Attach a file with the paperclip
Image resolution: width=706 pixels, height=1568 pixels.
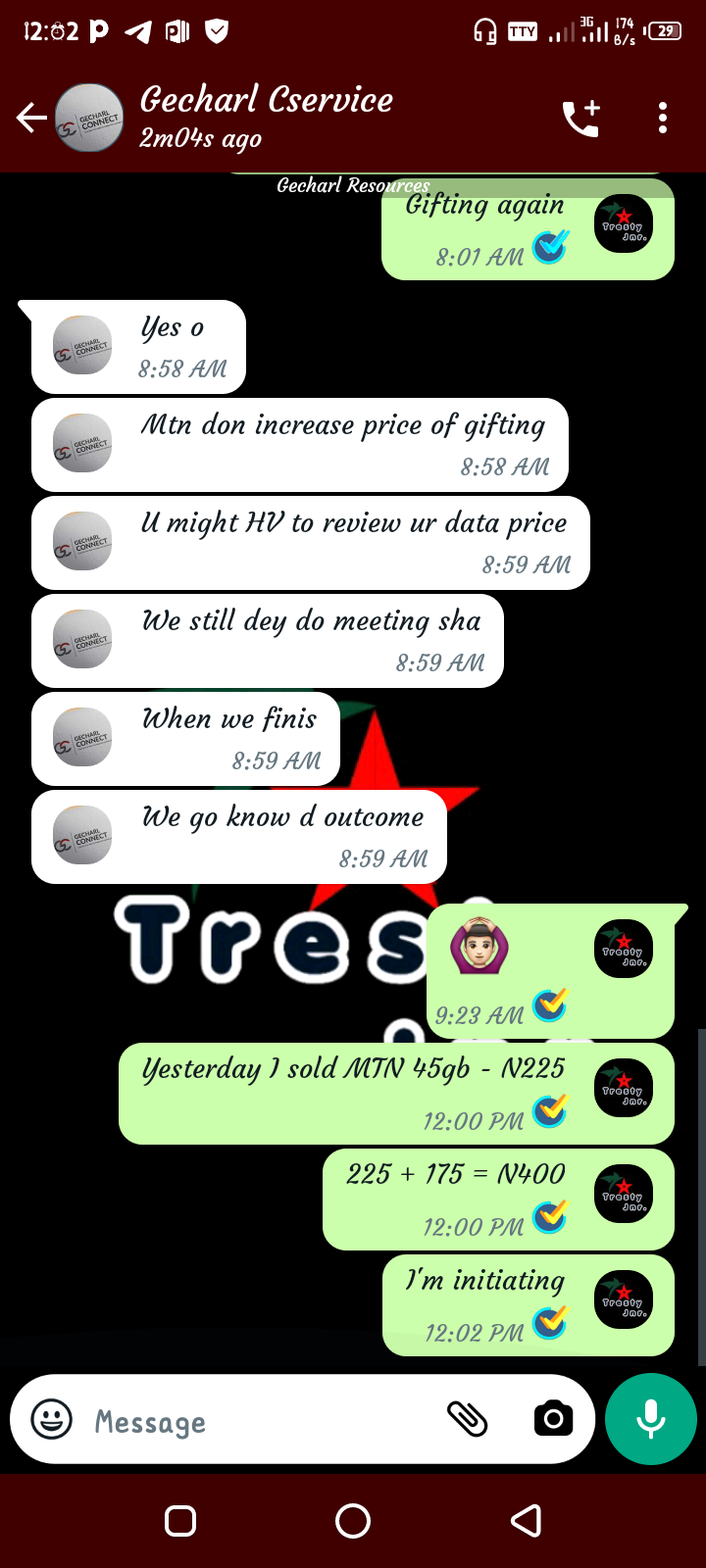pos(468,1419)
